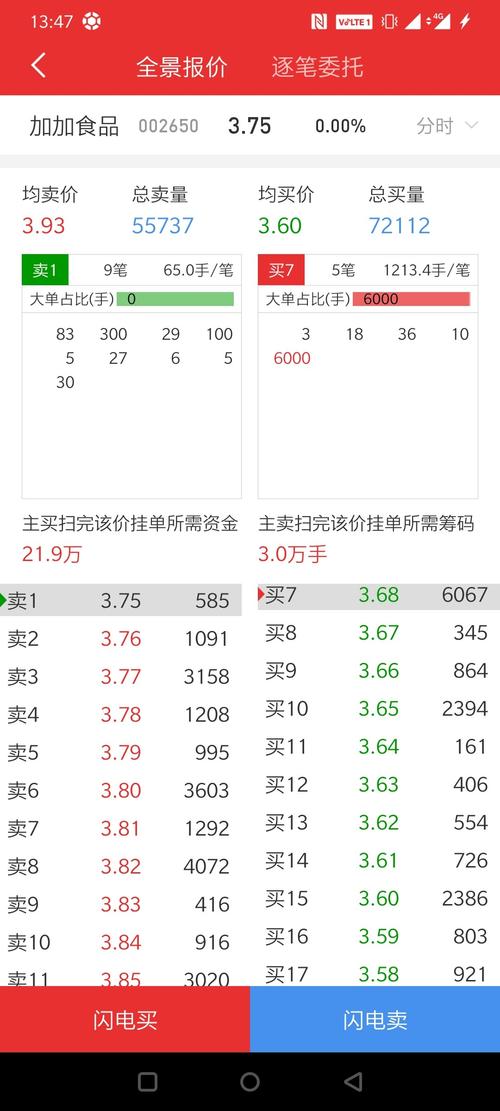Go back using the header arrow
500x1111 pixels.
point(38,66)
